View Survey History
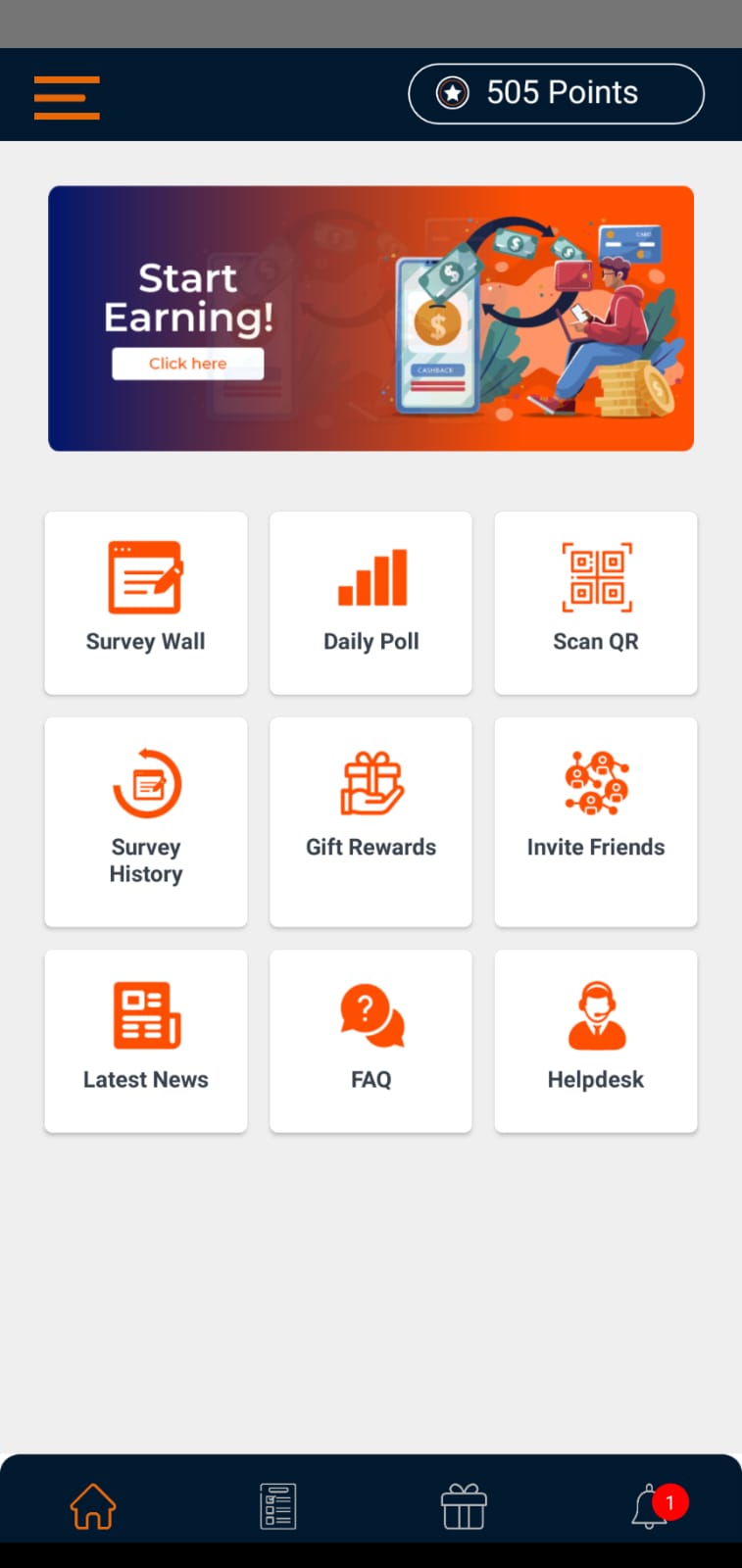Screen dimensions: 742x1568 click(x=146, y=821)
